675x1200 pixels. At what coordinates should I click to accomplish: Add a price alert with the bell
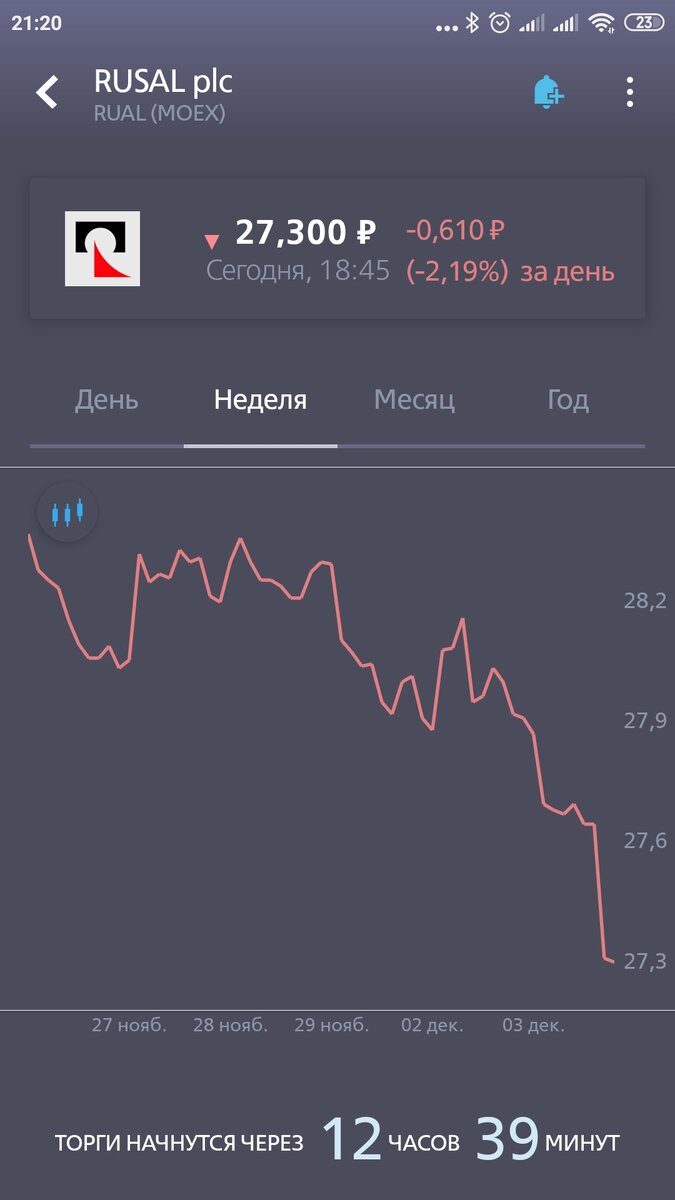pyautogui.click(x=547, y=93)
